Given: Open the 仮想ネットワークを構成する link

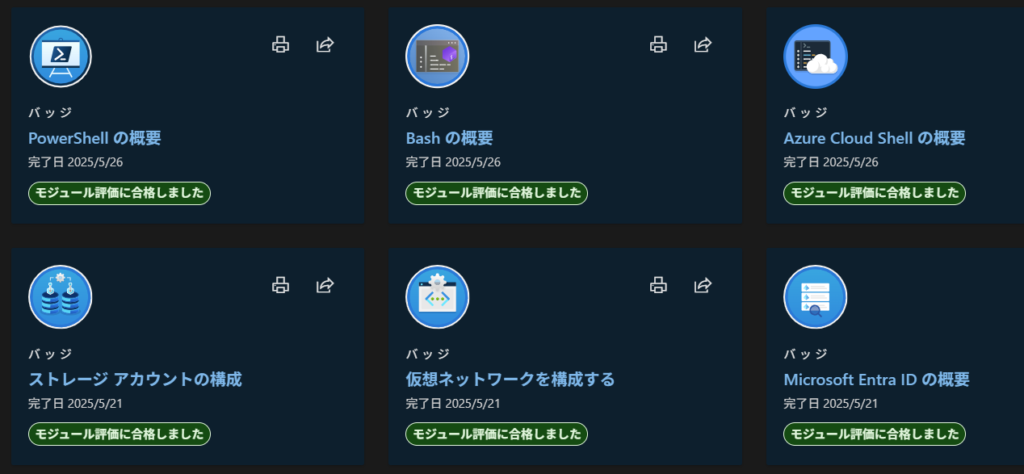Looking at the screenshot, I should (x=510, y=379).
